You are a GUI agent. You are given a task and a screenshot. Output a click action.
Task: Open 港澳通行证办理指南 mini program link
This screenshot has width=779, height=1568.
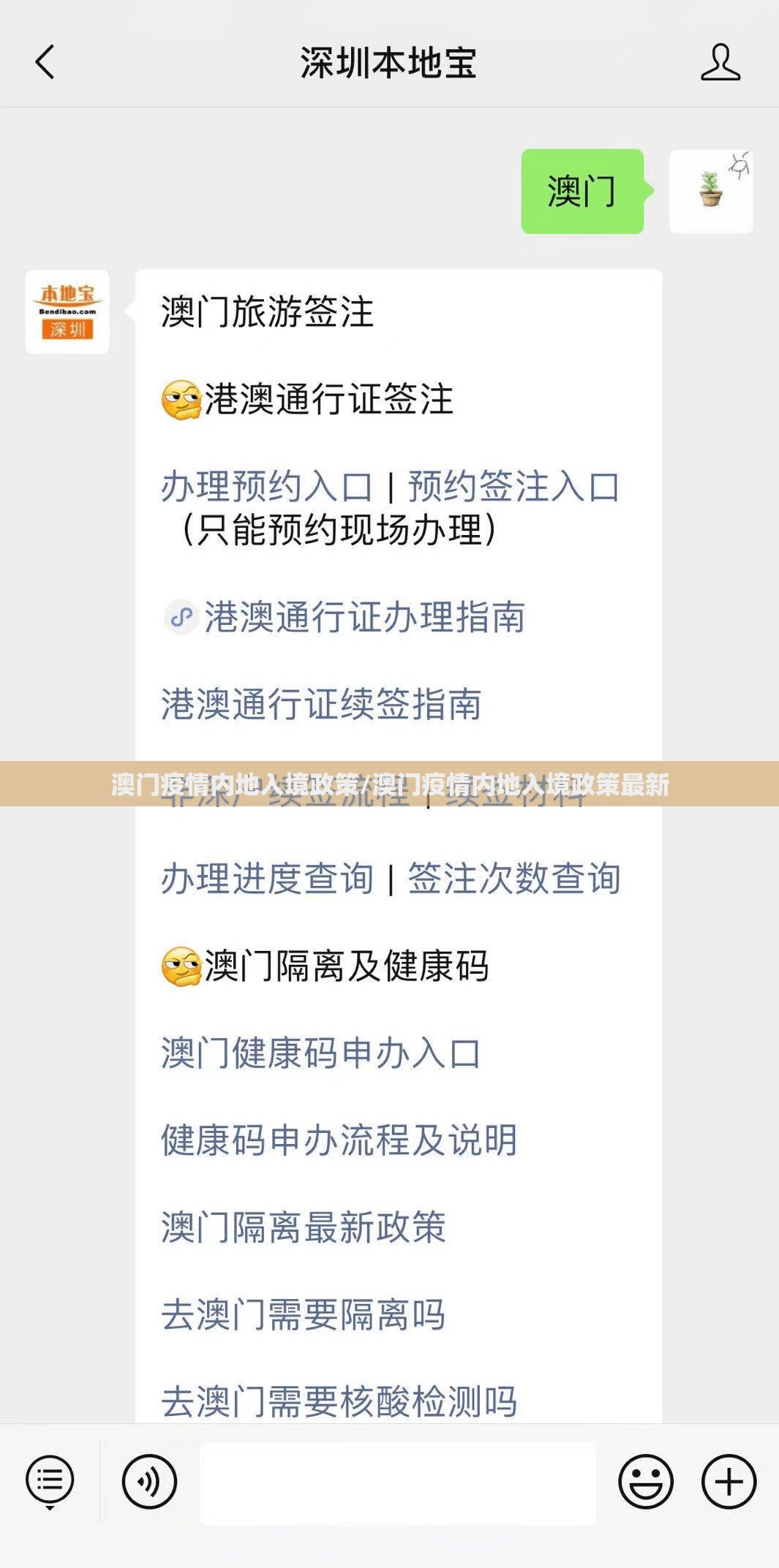click(364, 618)
